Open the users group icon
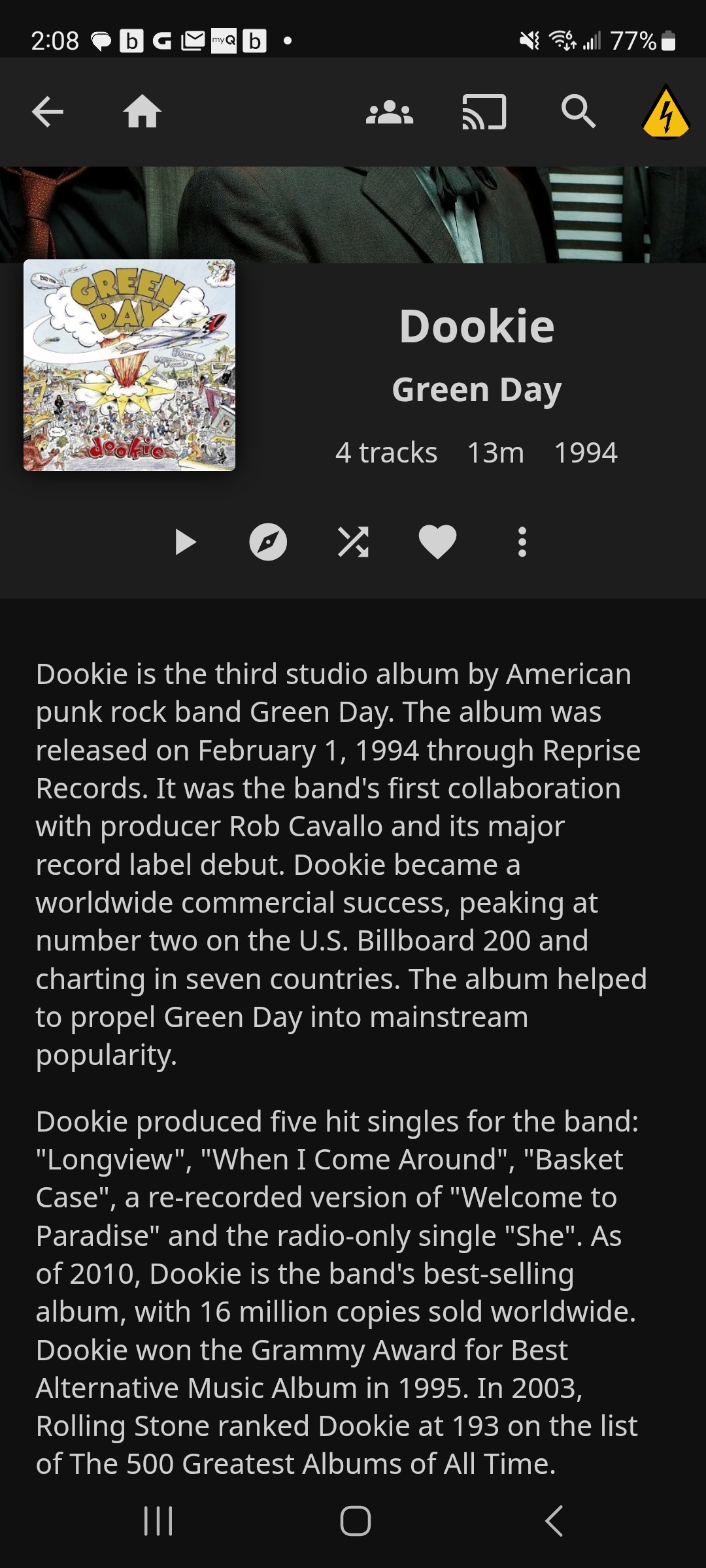The height and width of the screenshot is (1568, 706). tap(390, 112)
